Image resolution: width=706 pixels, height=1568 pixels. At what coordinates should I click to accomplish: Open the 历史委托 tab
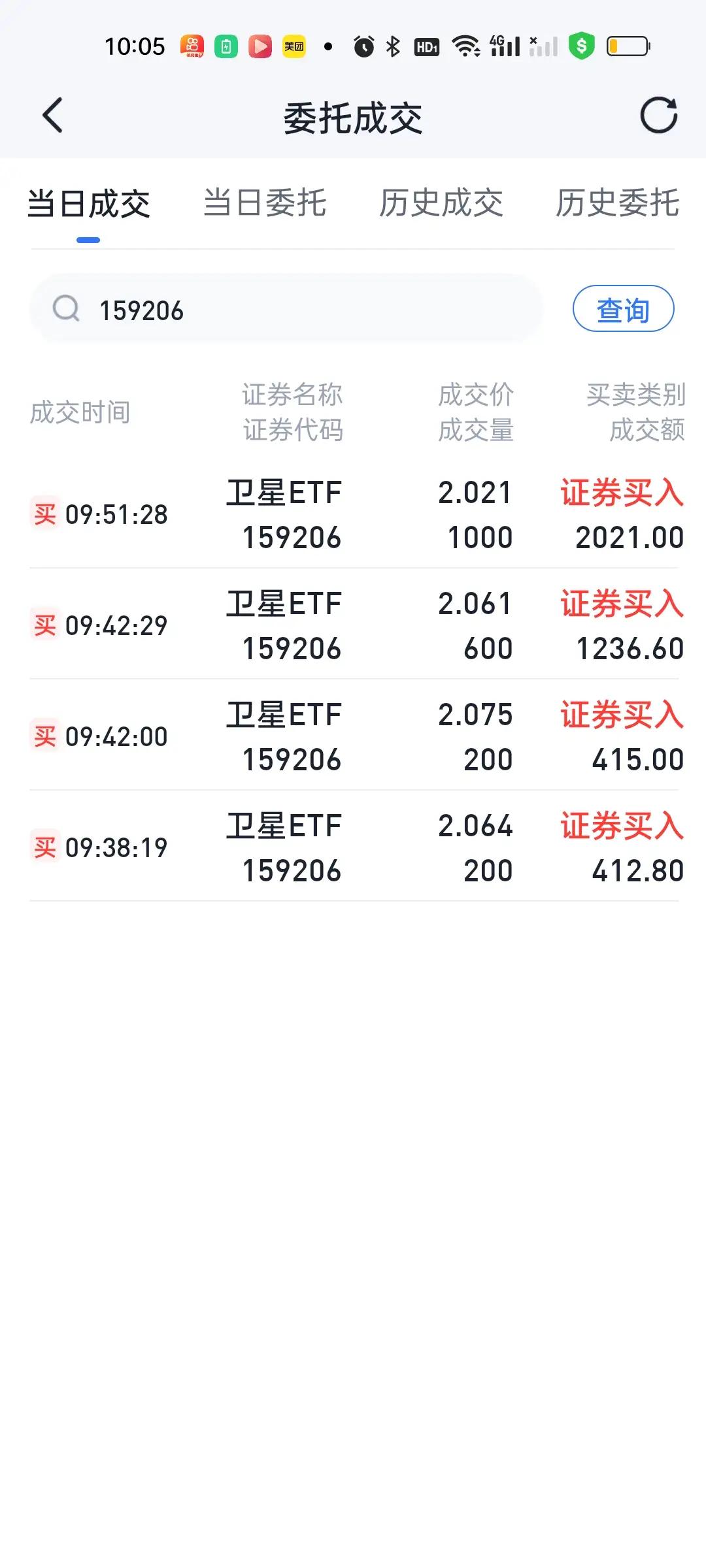617,203
